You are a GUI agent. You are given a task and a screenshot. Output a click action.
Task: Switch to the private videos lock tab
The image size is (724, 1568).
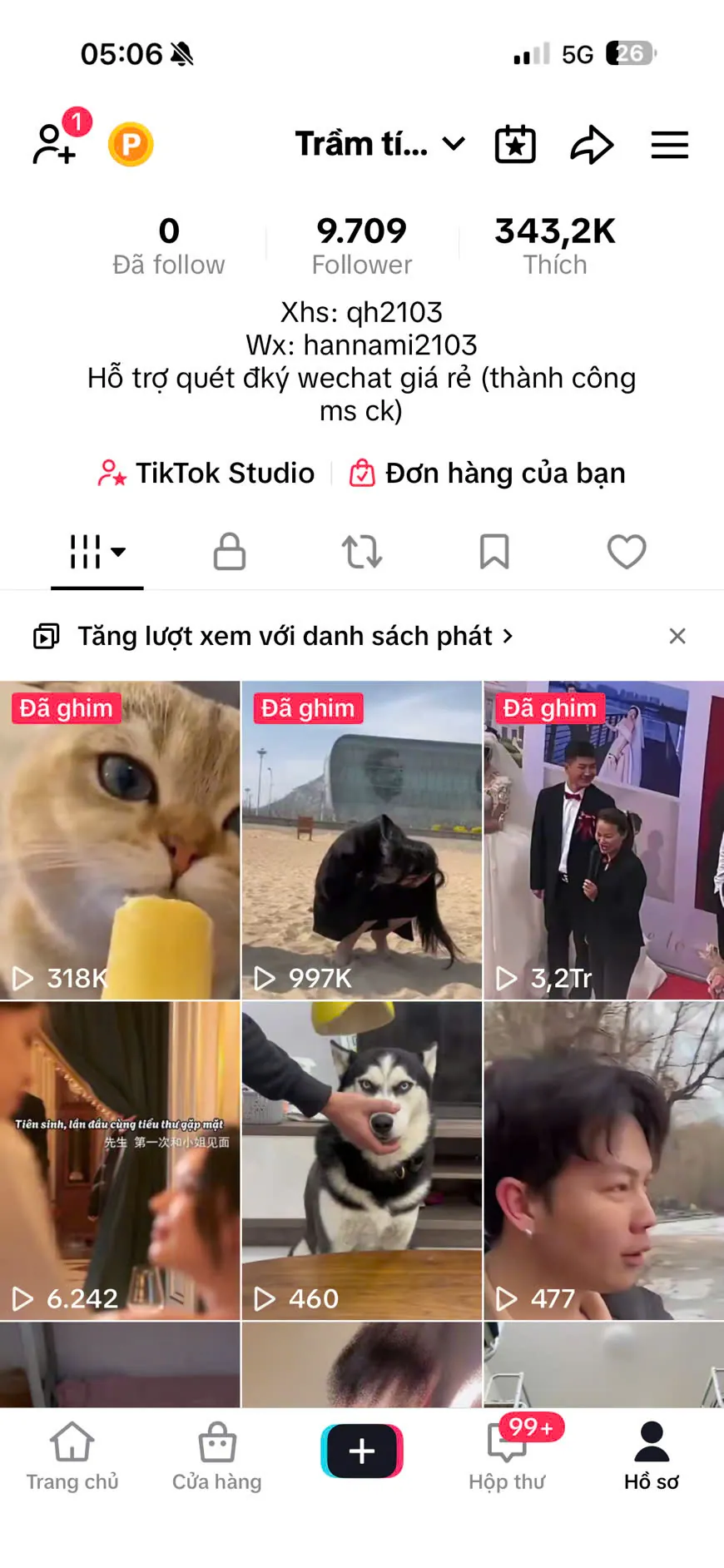click(x=230, y=552)
